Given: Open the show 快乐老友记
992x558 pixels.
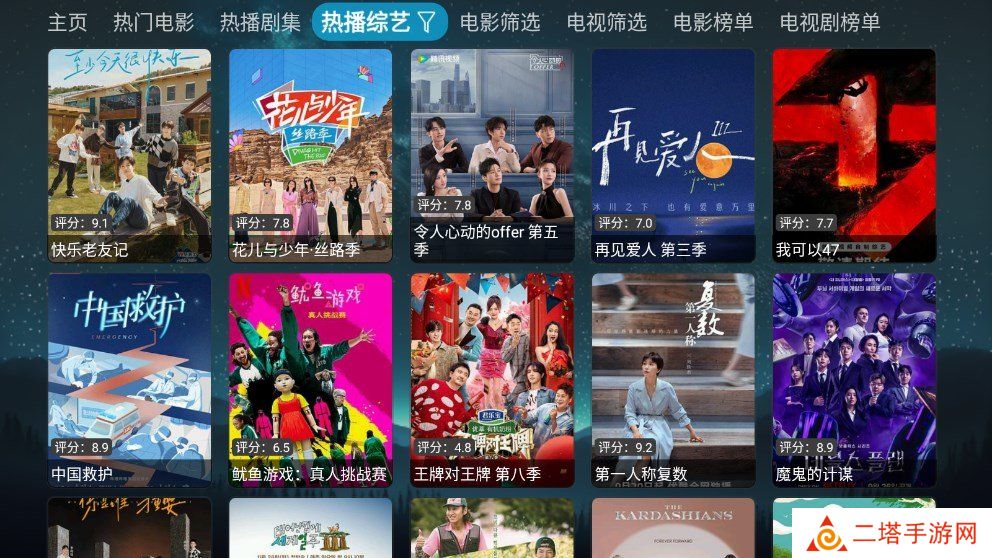Looking at the screenshot, I should pyautogui.click(x=130, y=155).
